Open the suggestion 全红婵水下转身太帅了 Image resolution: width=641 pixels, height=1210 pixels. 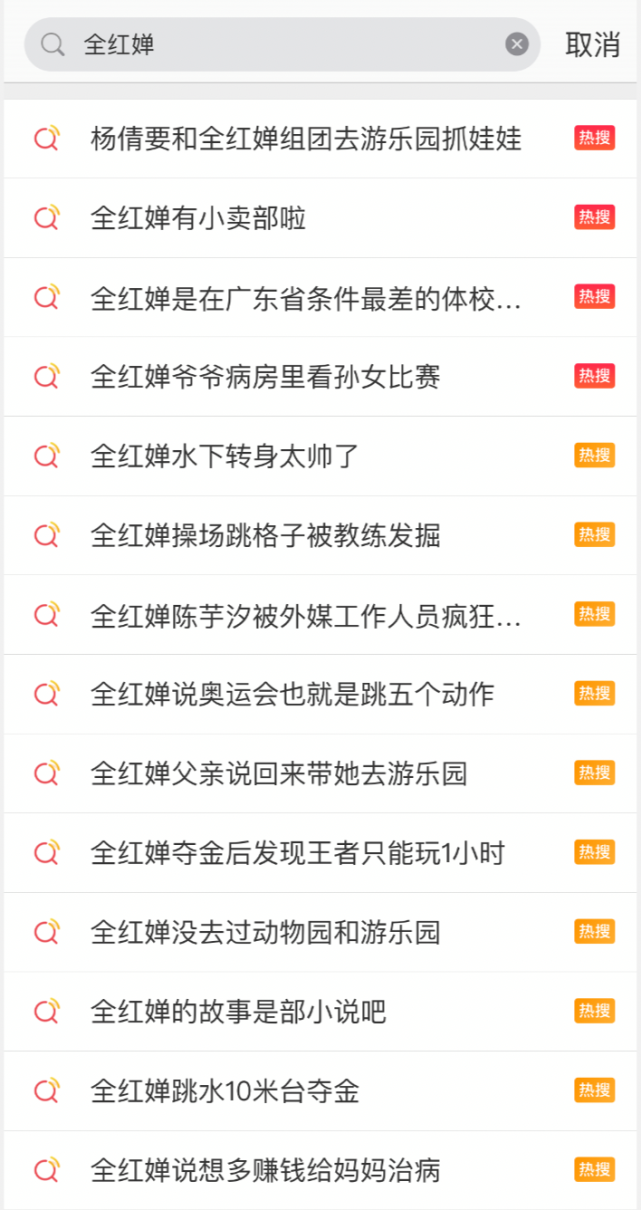(320, 456)
